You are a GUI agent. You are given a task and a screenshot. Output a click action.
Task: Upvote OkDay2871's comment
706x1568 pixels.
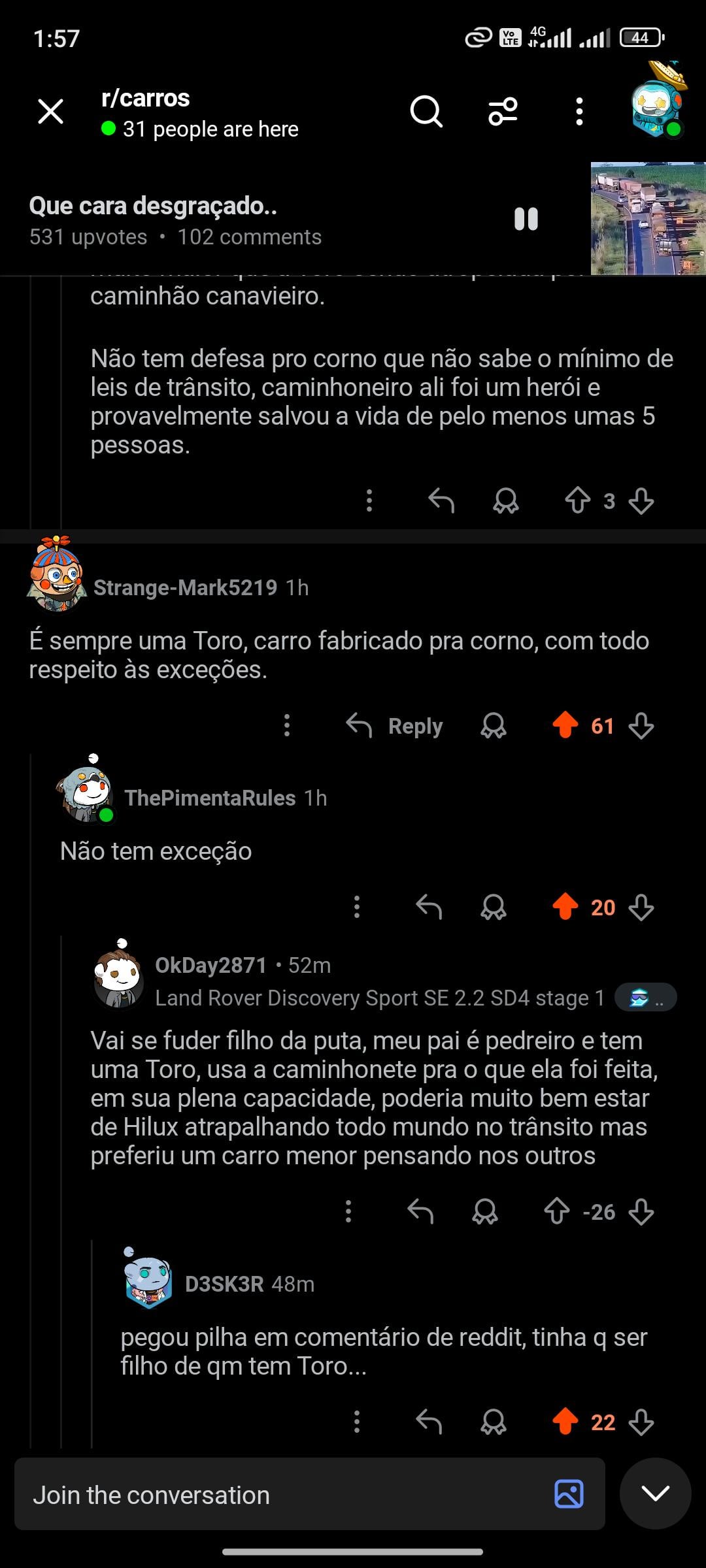pyautogui.click(x=557, y=1211)
